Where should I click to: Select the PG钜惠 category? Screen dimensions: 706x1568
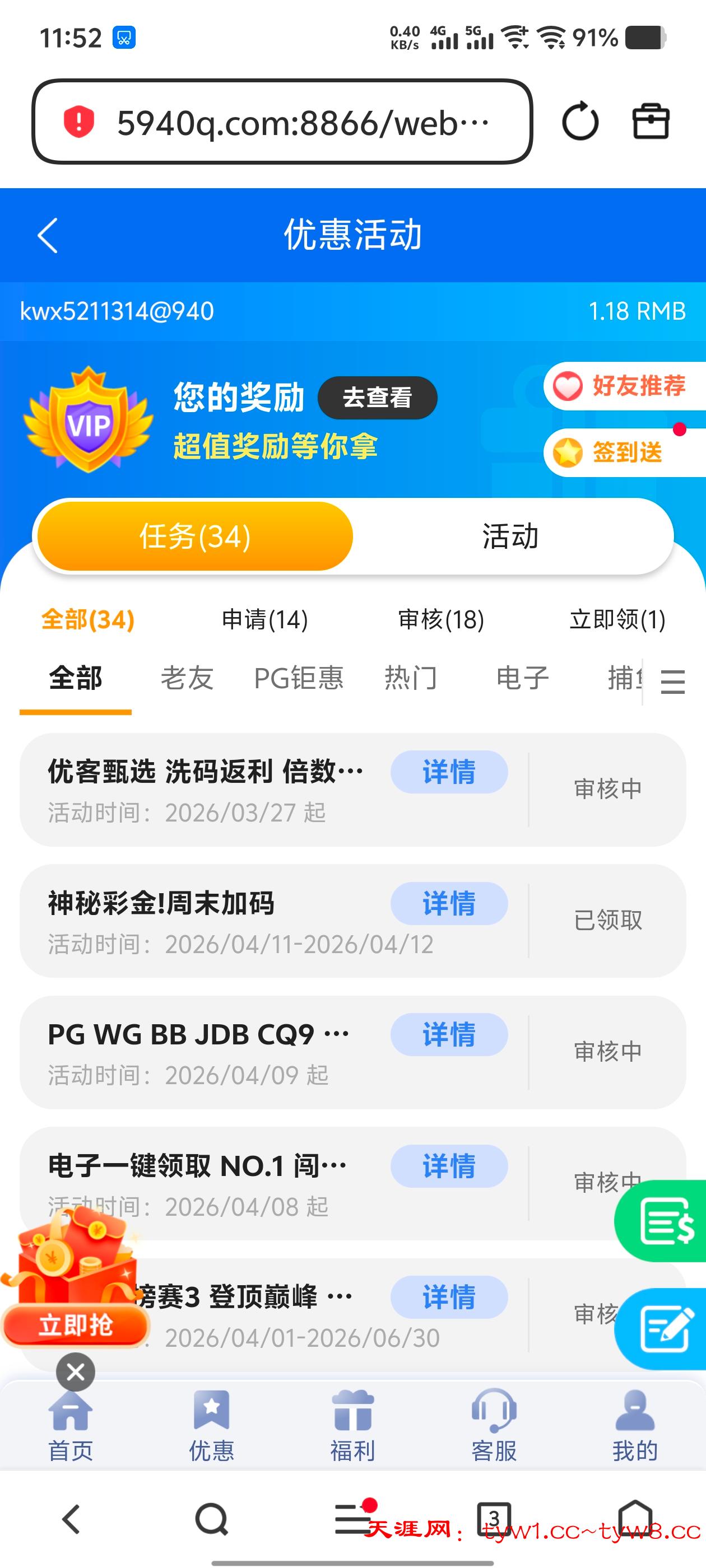point(299,678)
